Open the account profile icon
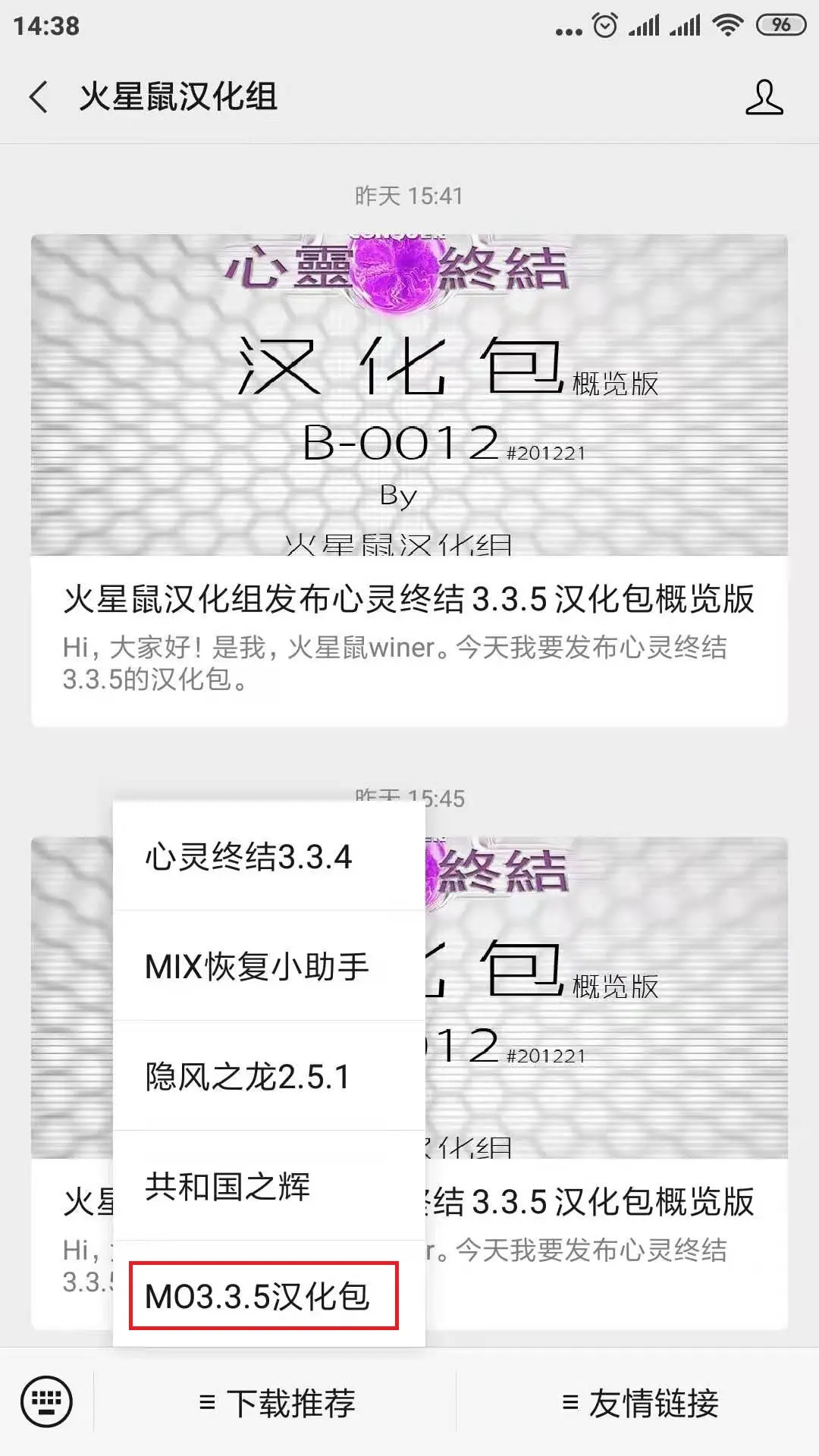819x1456 pixels. pyautogui.click(x=764, y=97)
